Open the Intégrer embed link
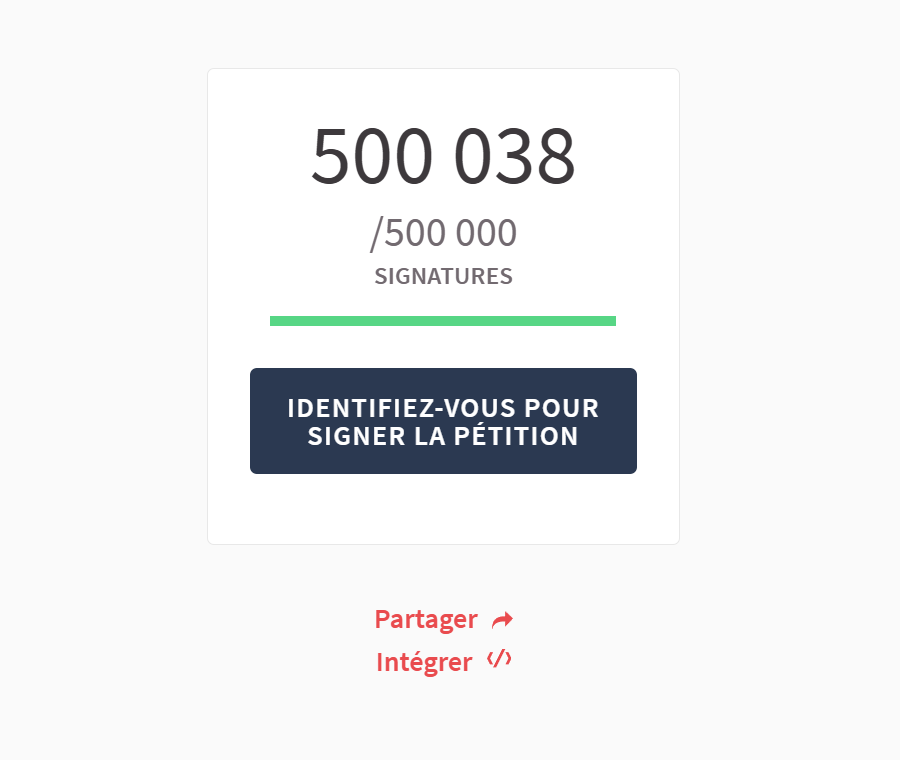This screenshot has width=900, height=760. [443, 662]
